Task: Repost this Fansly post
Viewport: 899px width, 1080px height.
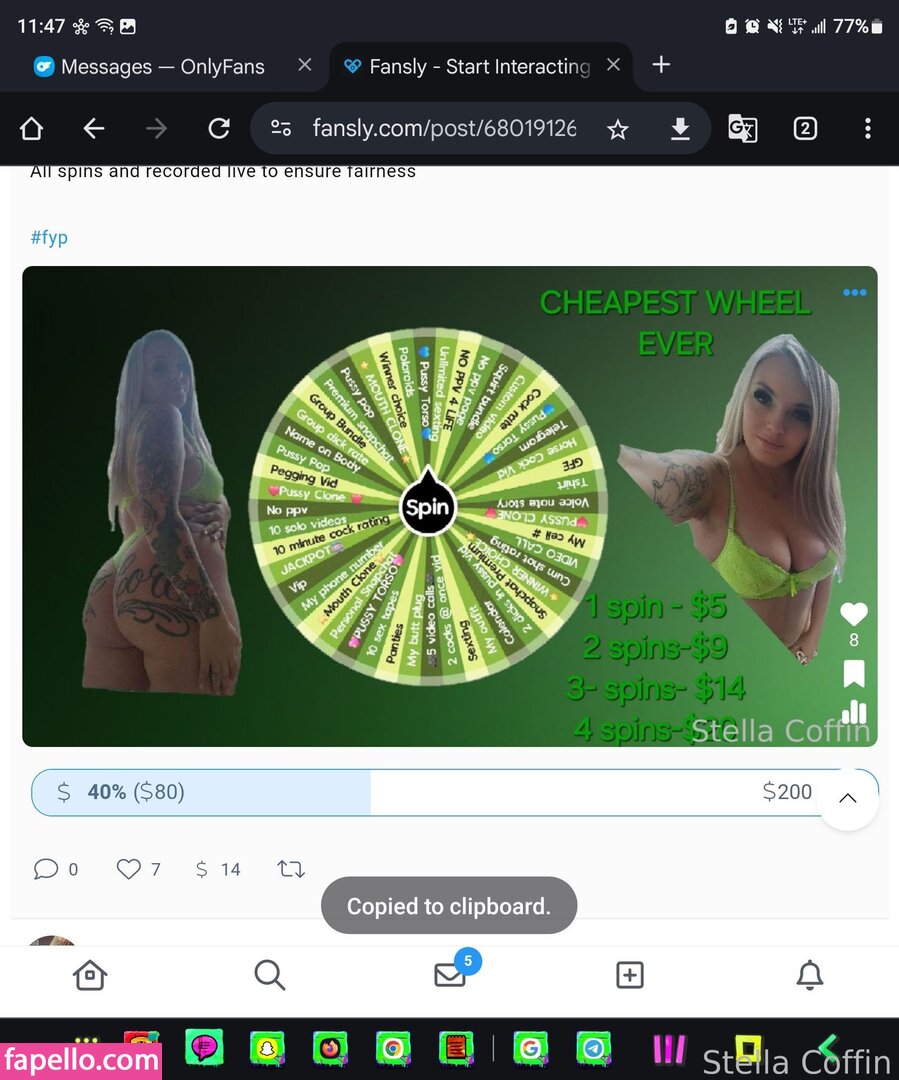Action: pyautogui.click(x=291, y=869)
